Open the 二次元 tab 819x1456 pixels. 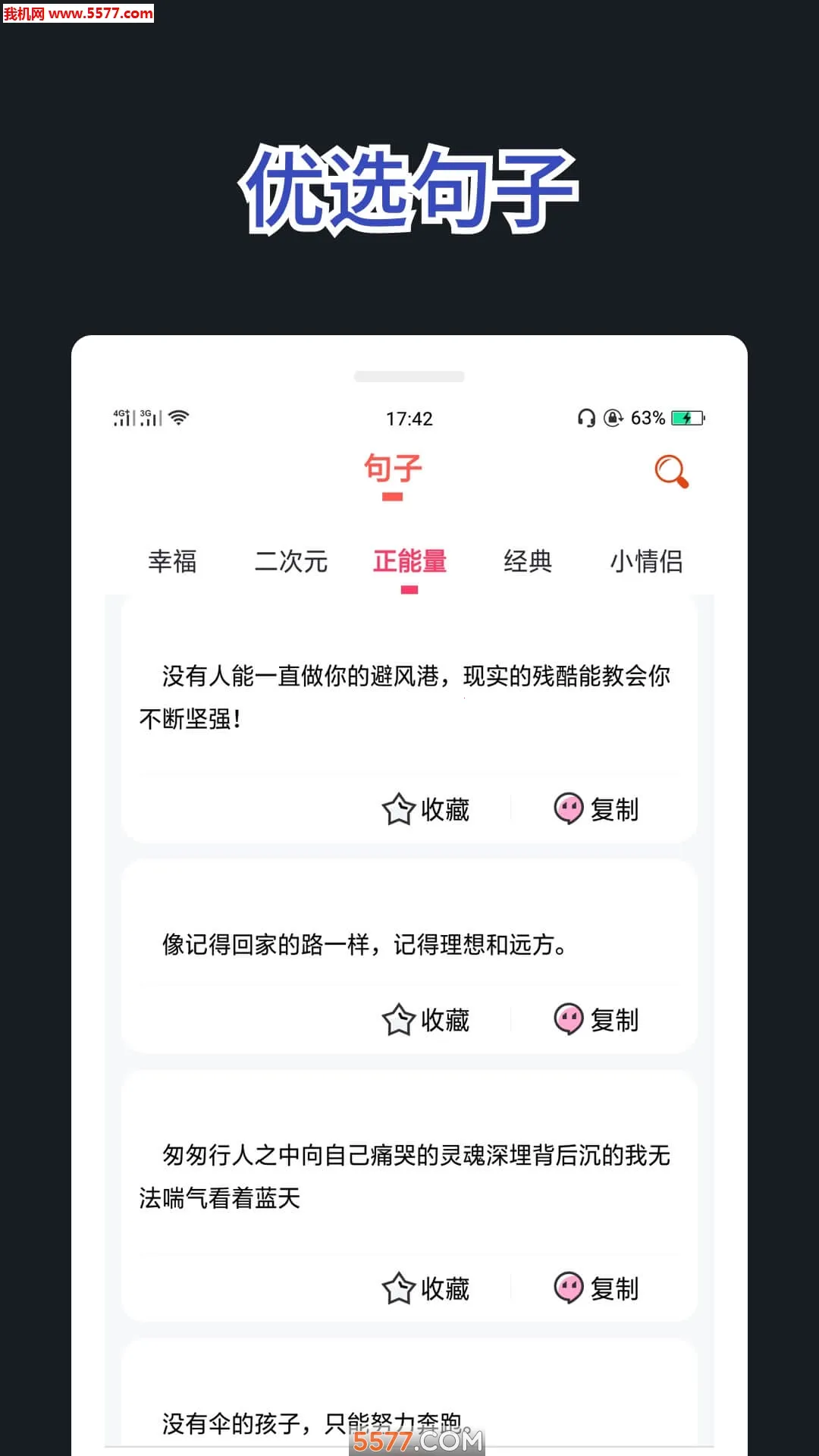coord(292,561)
